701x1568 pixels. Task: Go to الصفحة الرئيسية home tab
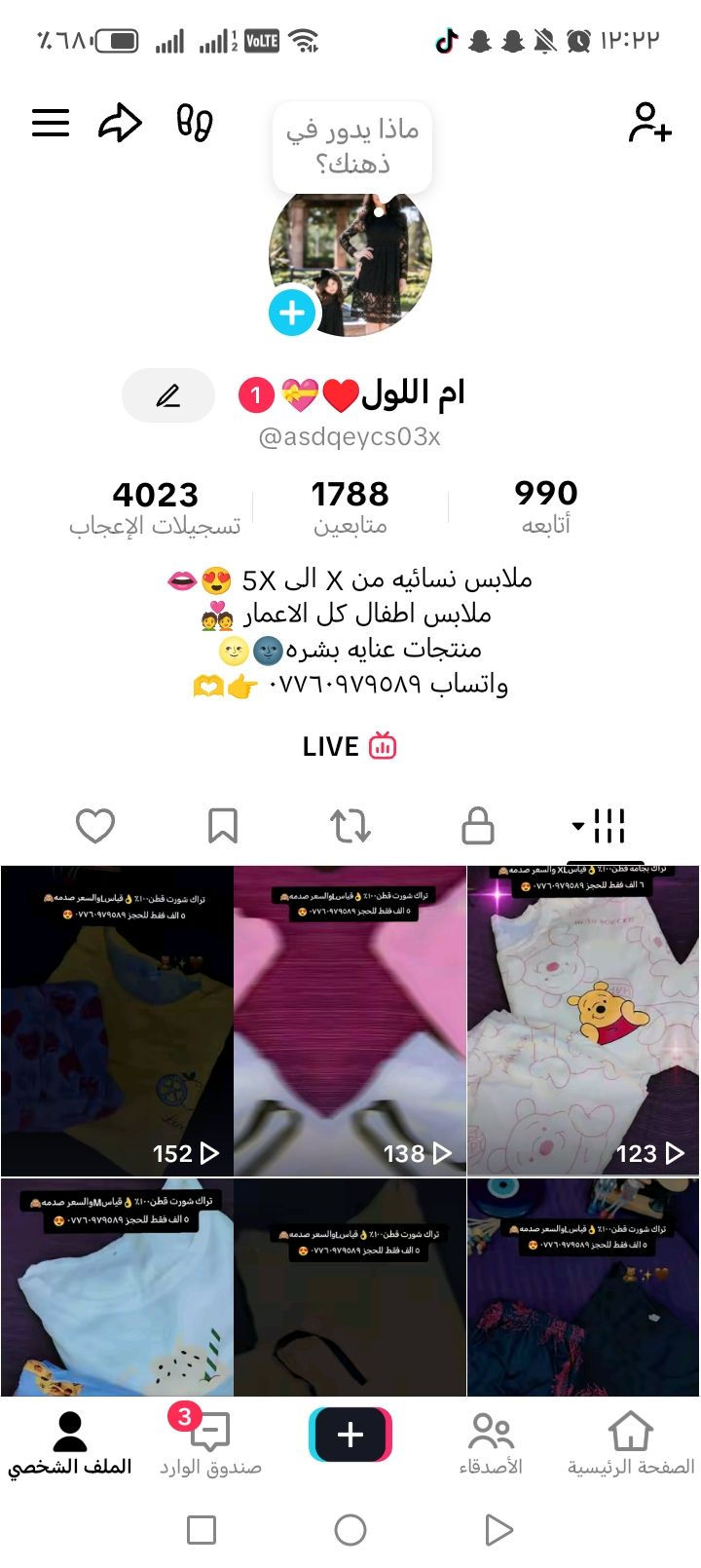pos(630,1443)
